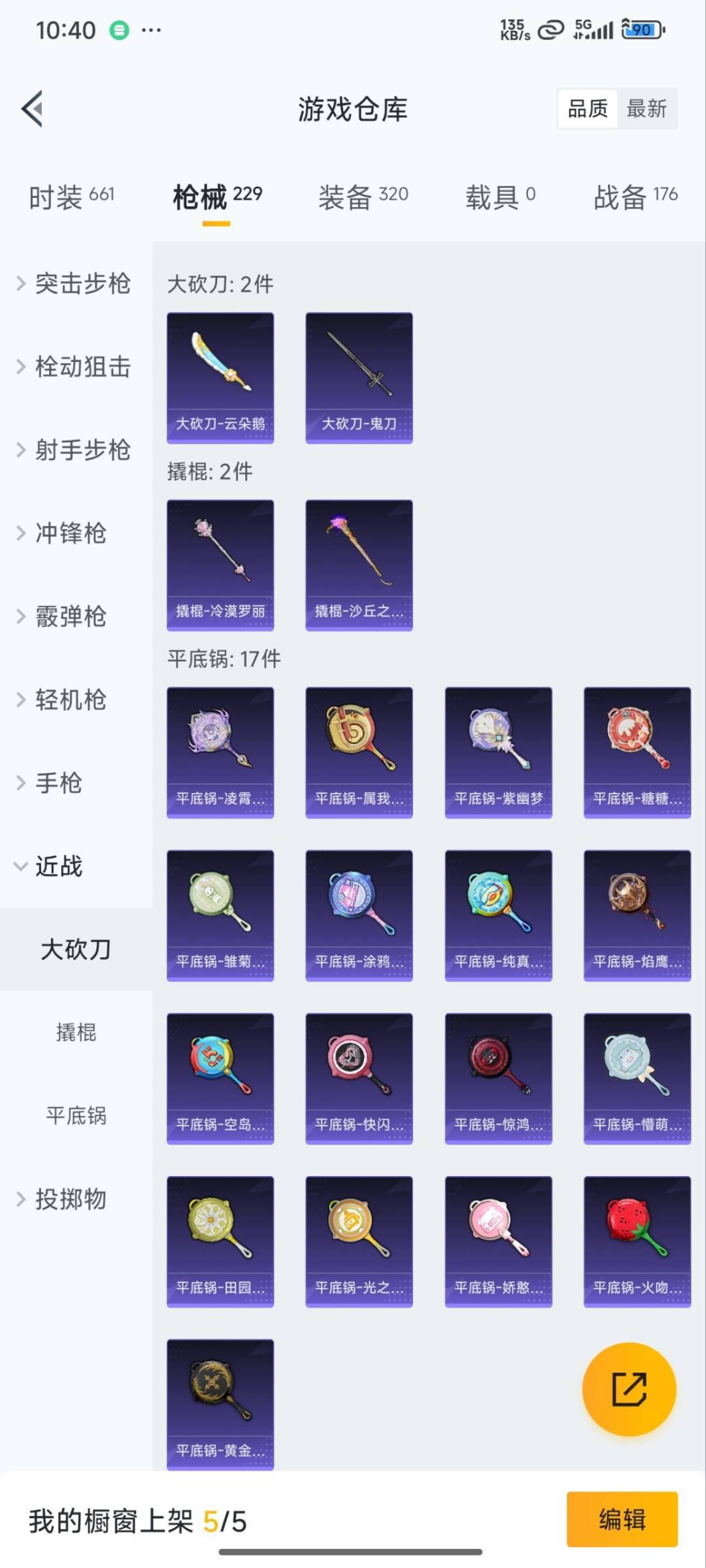Viewport: 706px width, 1568px height.
Task: View the 平底锅-紫幽梦 item
Action: [498, 752]
